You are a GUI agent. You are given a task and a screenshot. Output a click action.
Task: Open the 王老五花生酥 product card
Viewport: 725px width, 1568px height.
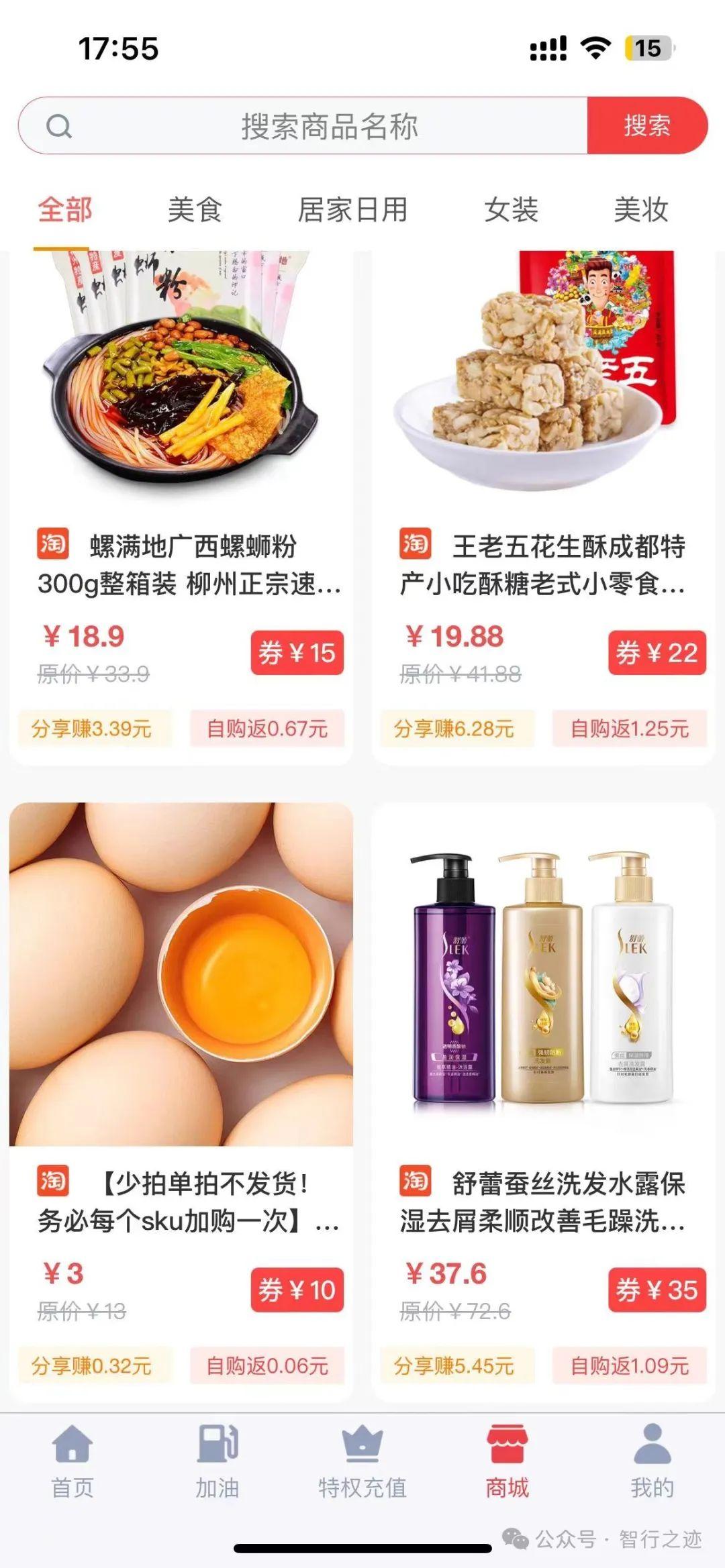click(x=542, y=403)
